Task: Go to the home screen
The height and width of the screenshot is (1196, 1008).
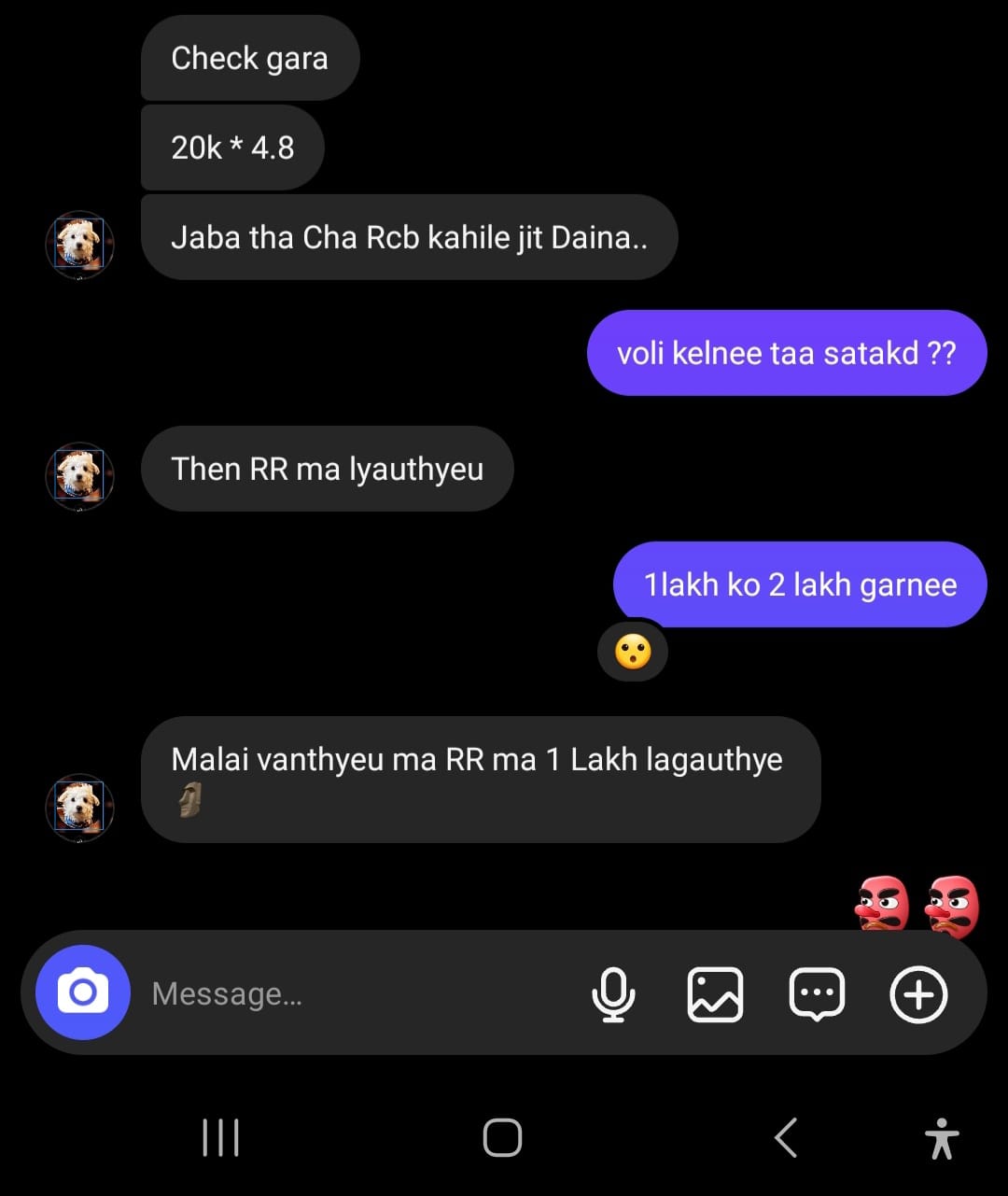Action: click(x=502, y=1138)
